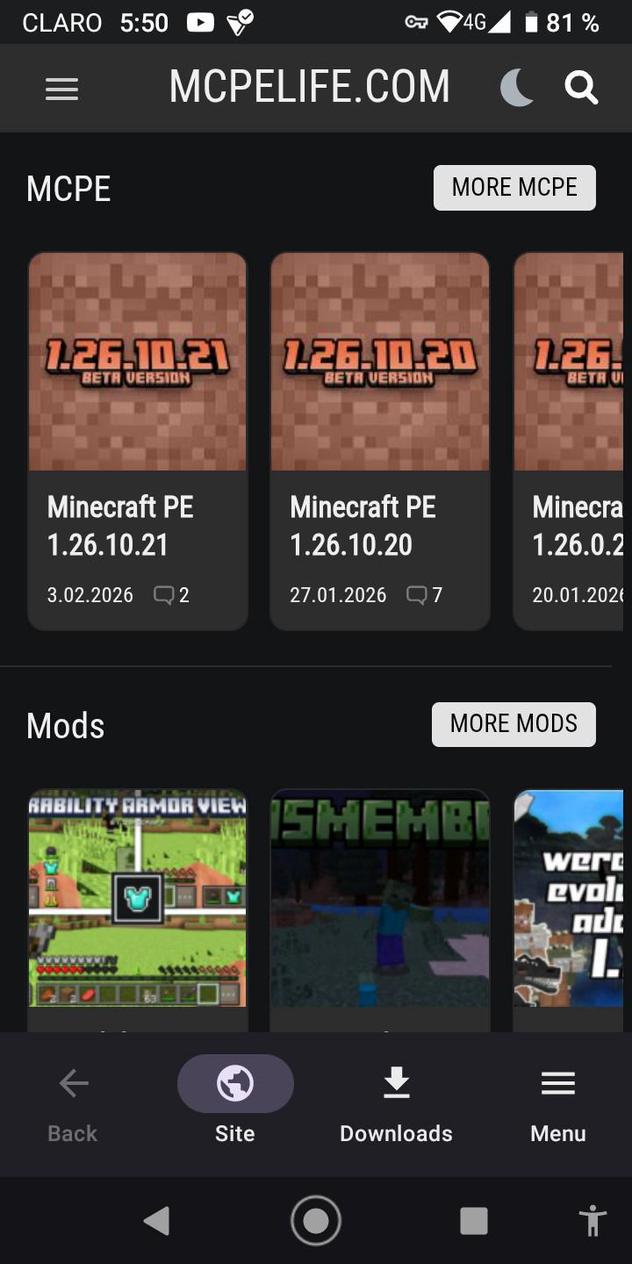Image resolution: width=632 pixels, height=1264 pixels.
Task: Open site search with the magnifier
Action: click(x=581, y=89)
